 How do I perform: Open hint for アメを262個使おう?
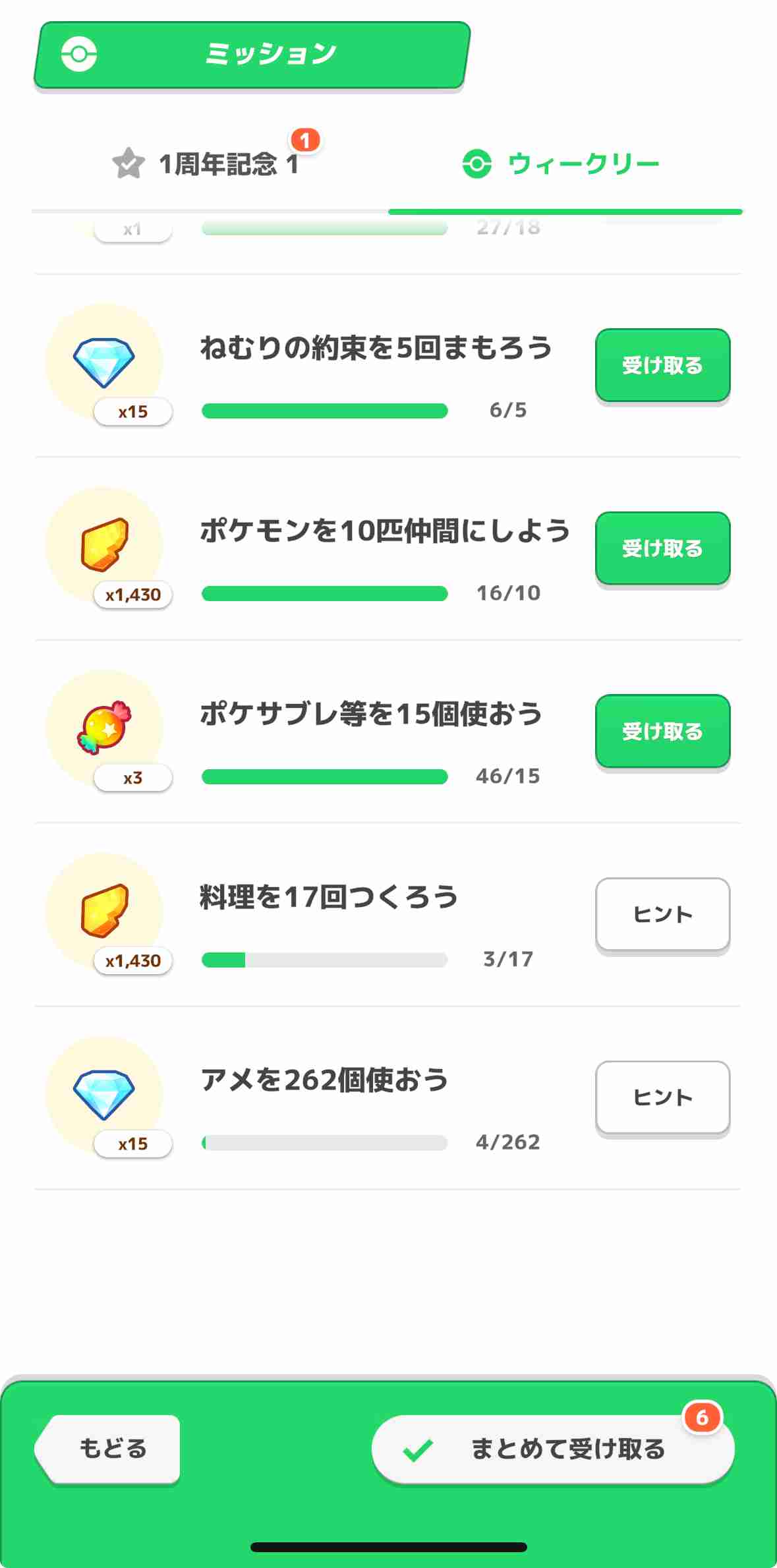click(662, 1097)
